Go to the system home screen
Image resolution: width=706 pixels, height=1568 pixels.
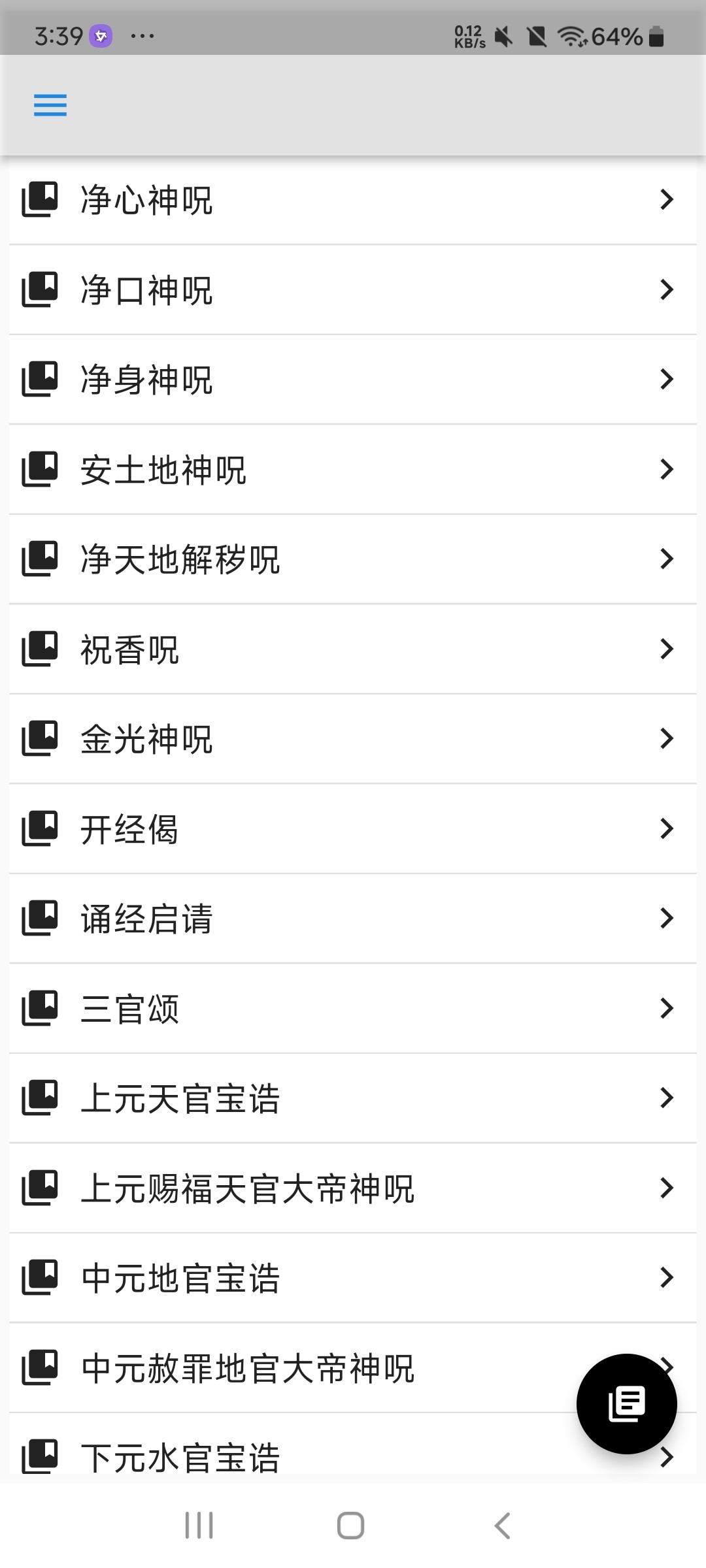(350, 1526)
